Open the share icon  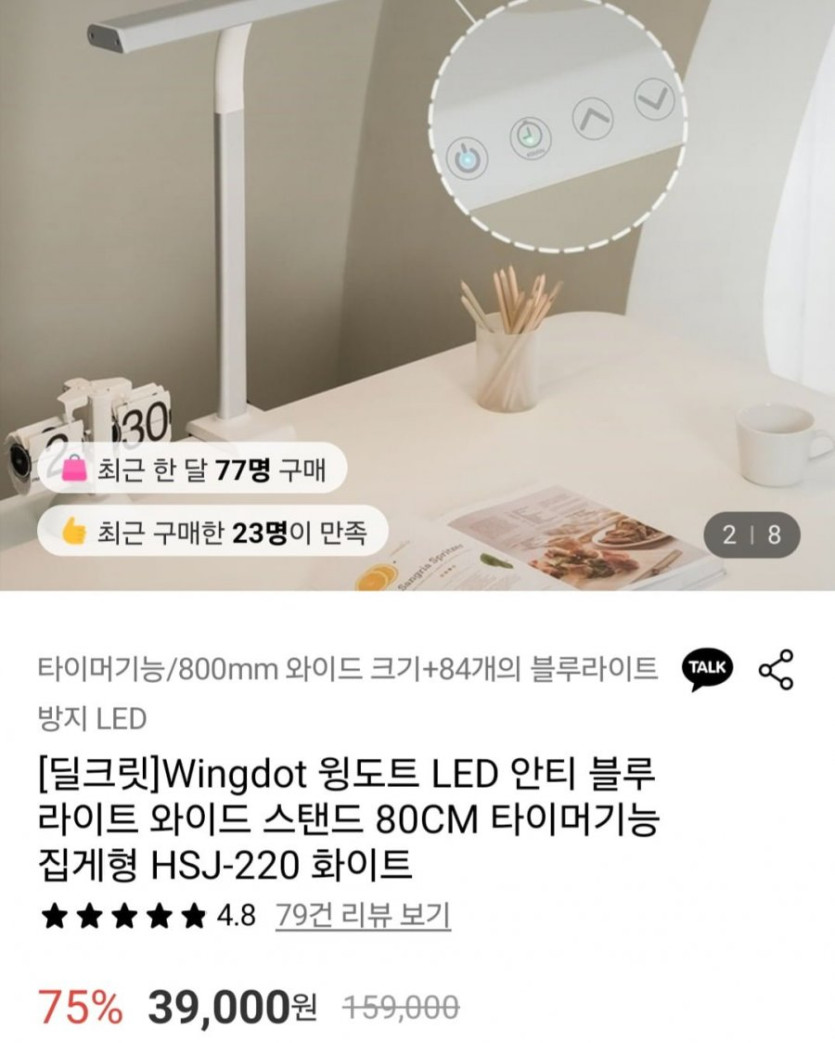pos(776,669)
